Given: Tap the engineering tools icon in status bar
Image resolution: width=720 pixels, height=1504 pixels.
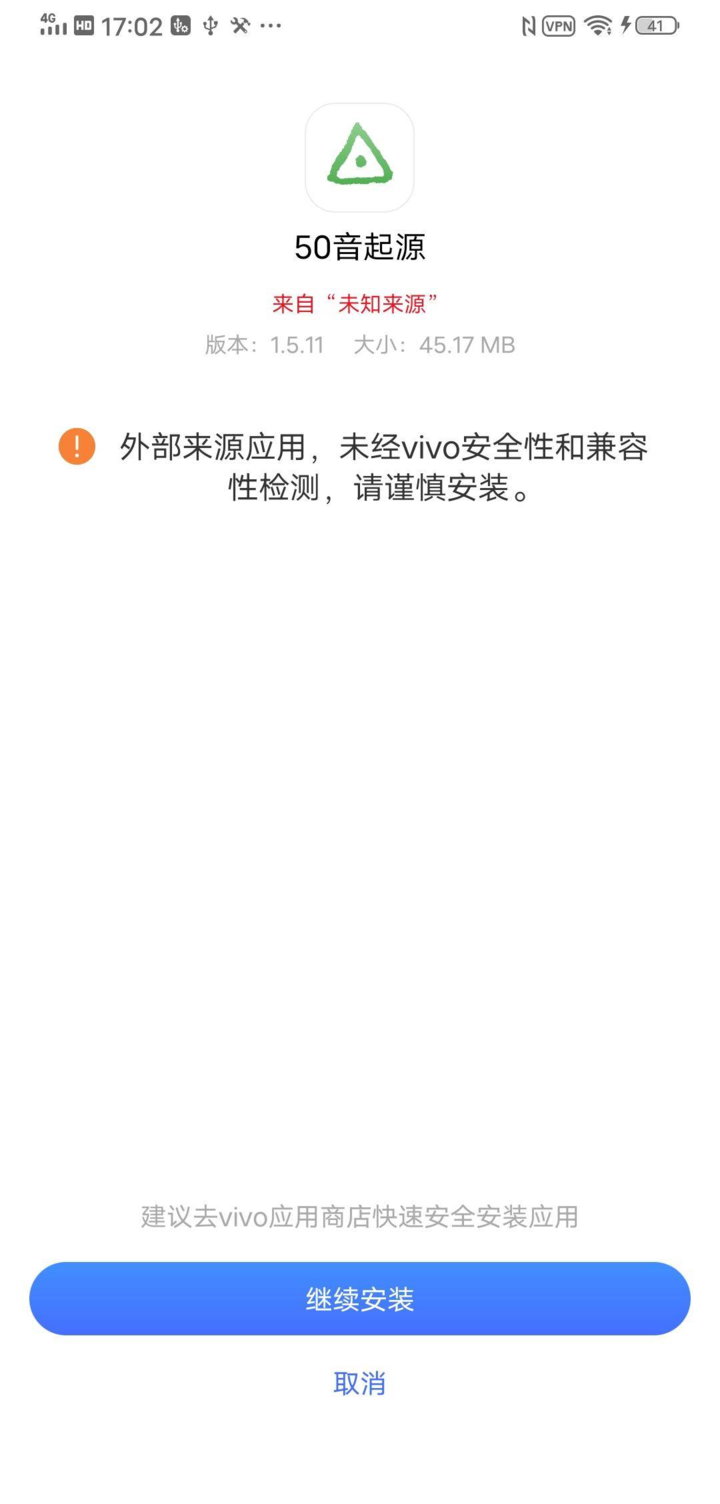Looking at the screenshot, I should pos(240,26).
